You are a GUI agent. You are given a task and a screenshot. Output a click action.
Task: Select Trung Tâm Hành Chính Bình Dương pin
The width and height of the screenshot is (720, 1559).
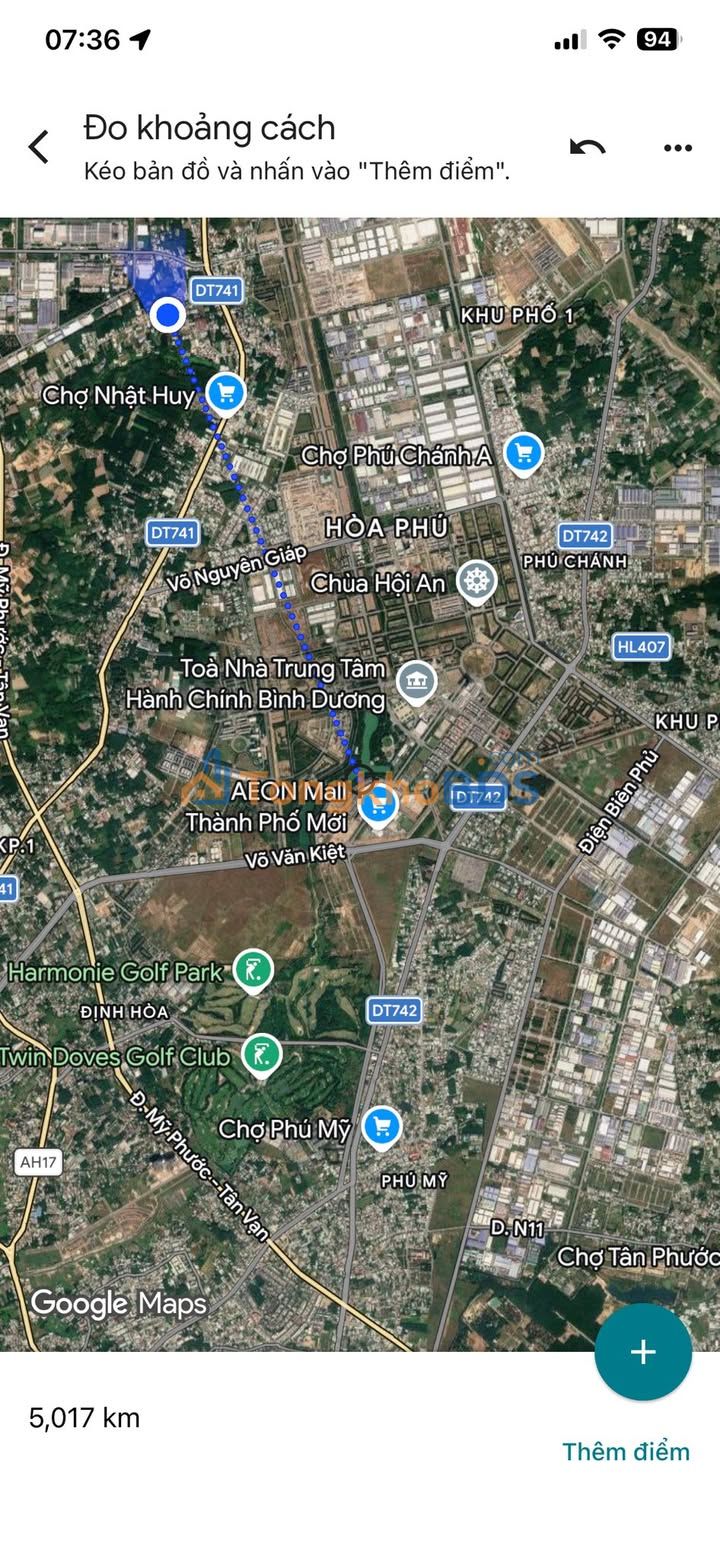coord(416,682)
